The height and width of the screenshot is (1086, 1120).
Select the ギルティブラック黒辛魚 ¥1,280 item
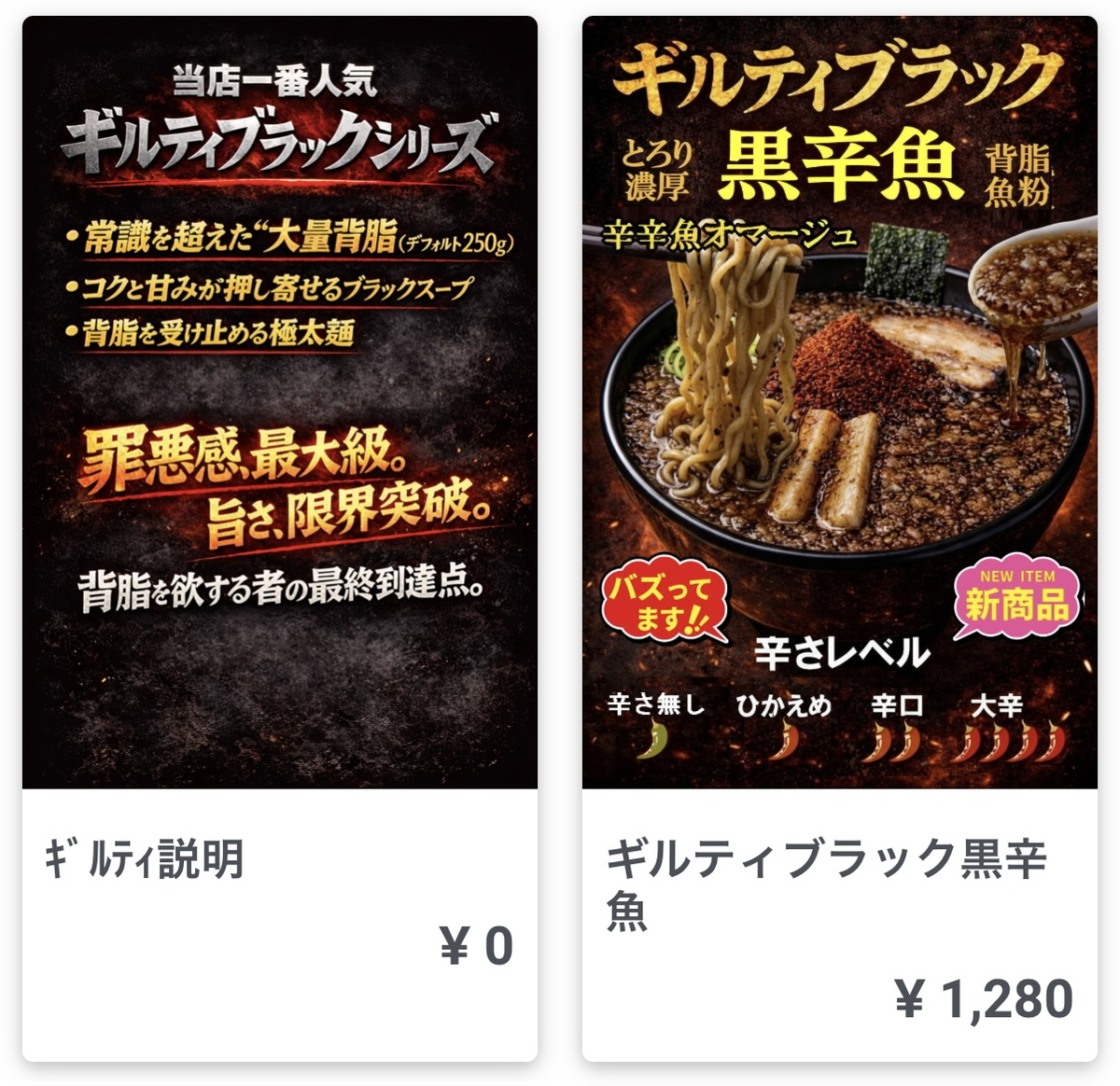point(839,537)
